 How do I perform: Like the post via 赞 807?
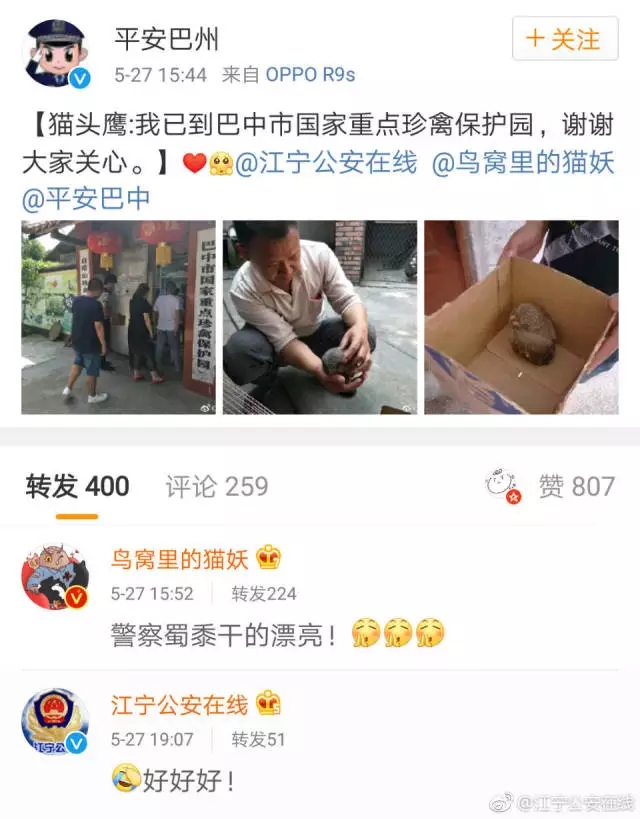(551, 487)
